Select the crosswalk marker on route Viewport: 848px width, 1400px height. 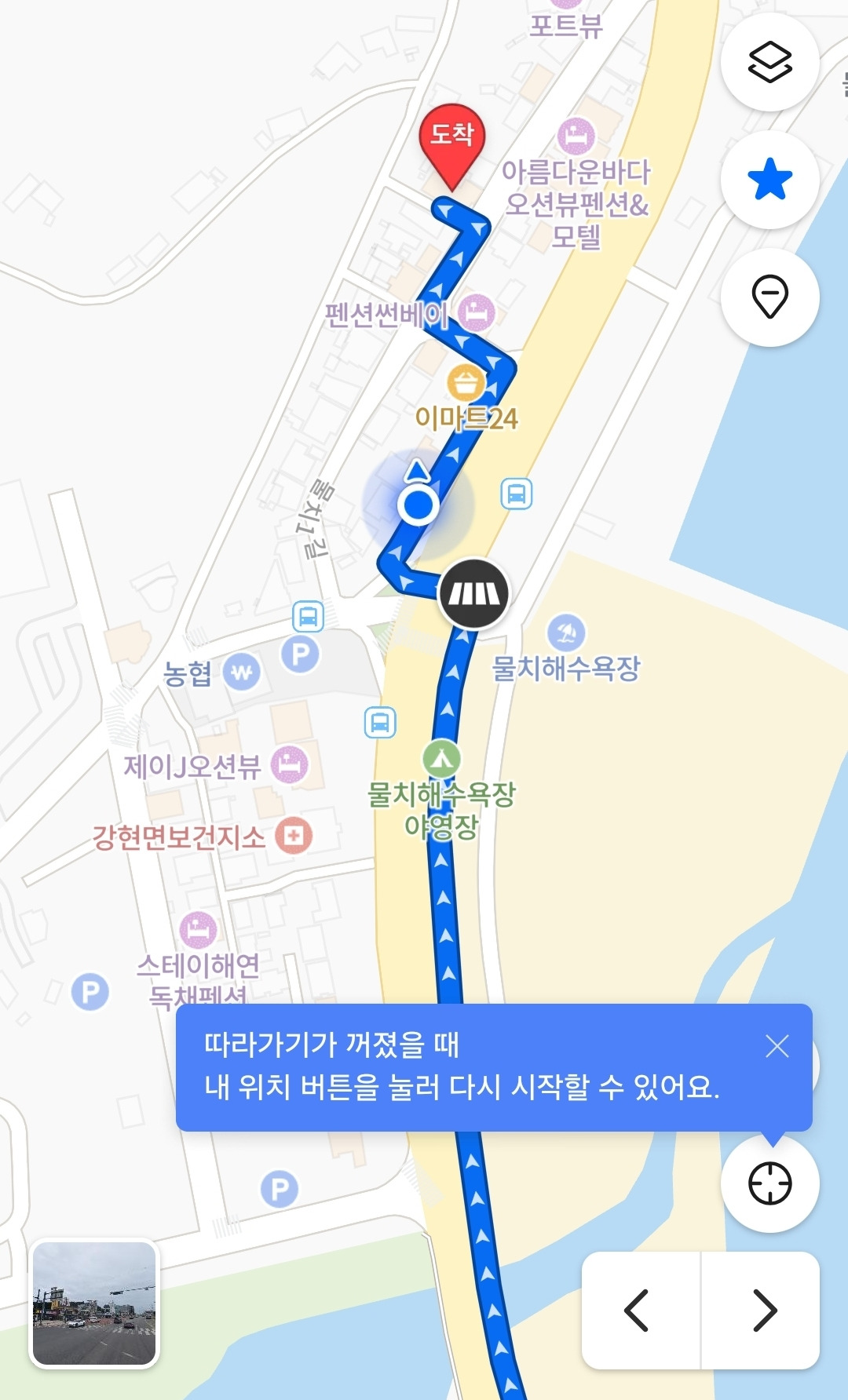473,594
